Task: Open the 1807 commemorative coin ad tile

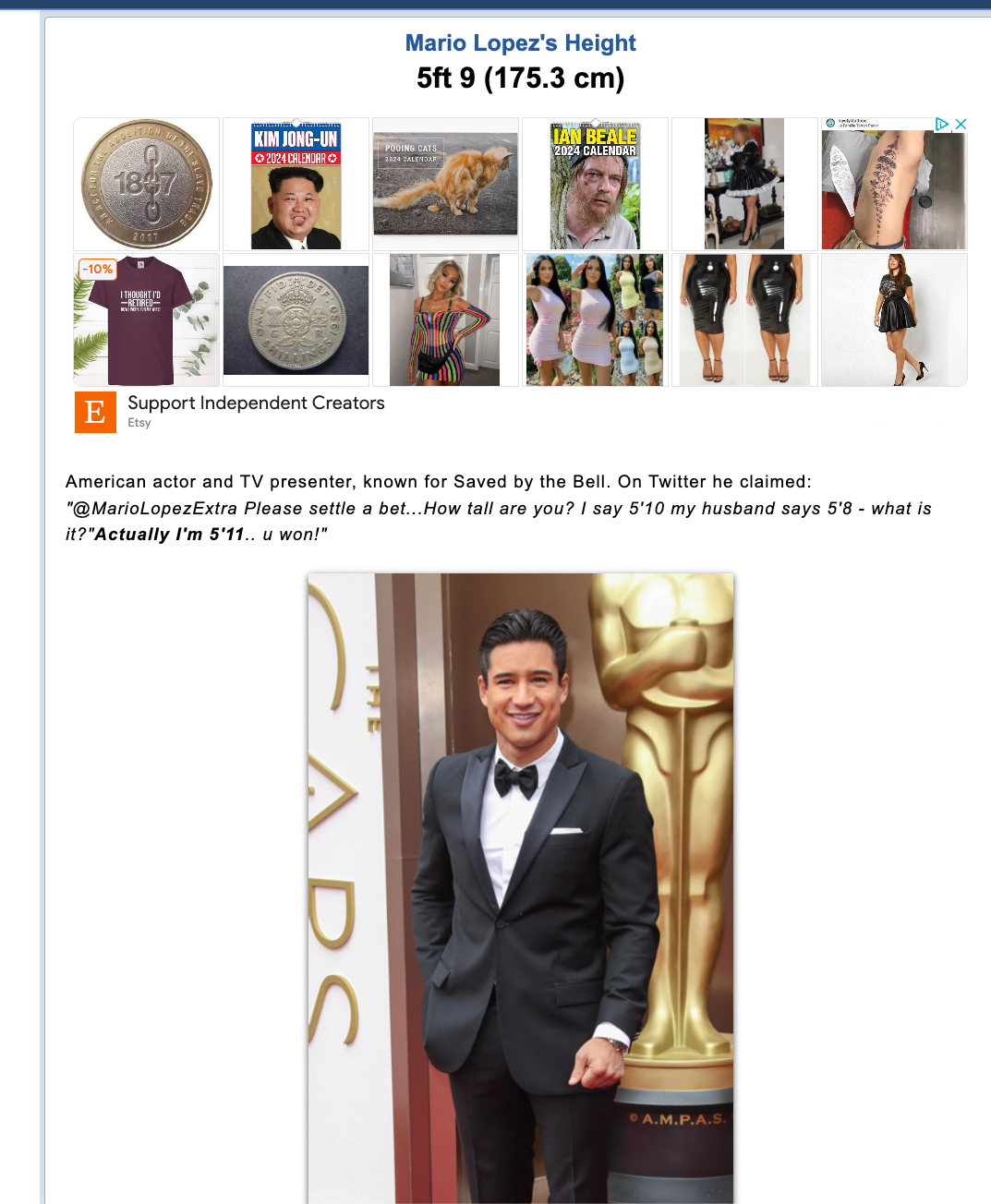Action: [147, 184]
